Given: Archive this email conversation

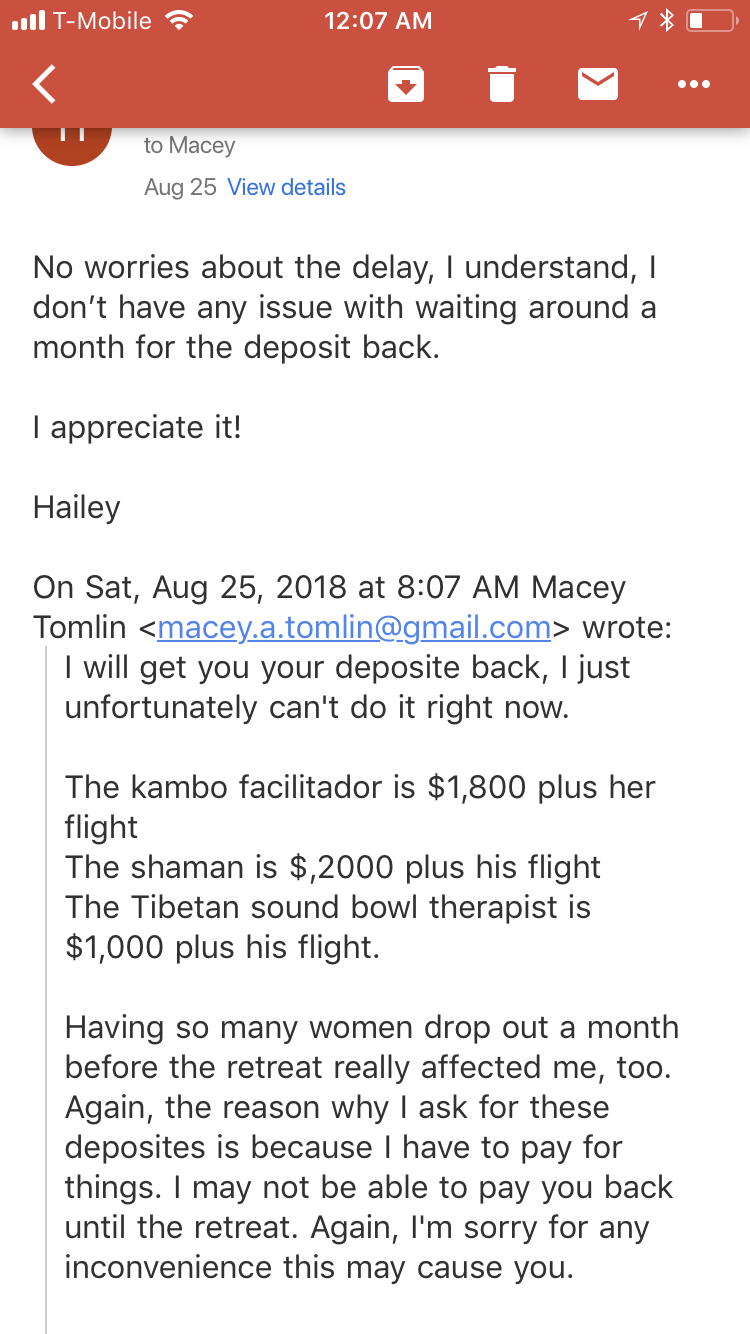Looking at the screenshot, I should pos(405,85).
